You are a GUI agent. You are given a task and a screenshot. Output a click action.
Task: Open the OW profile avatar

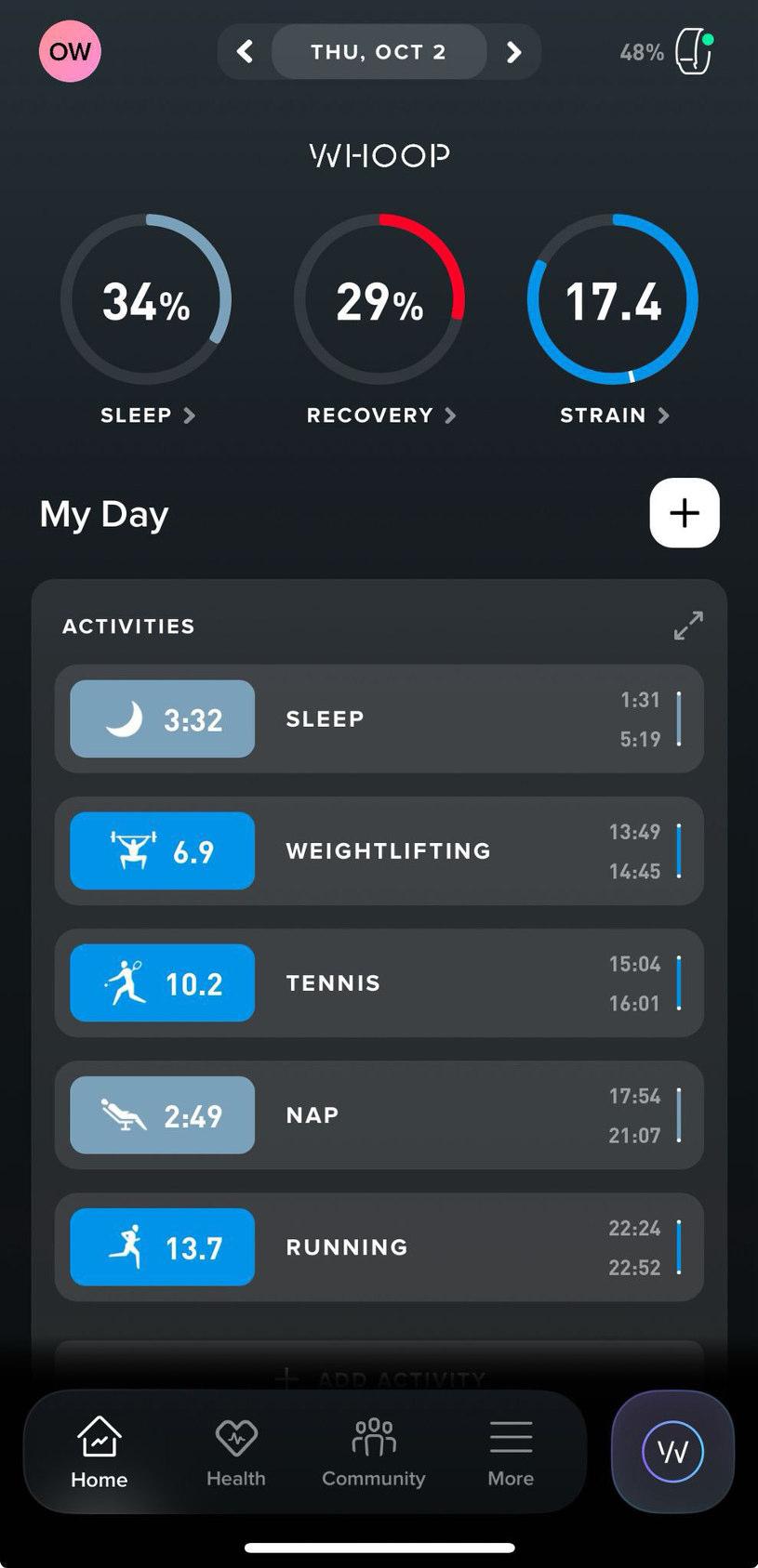coord(70,51)
